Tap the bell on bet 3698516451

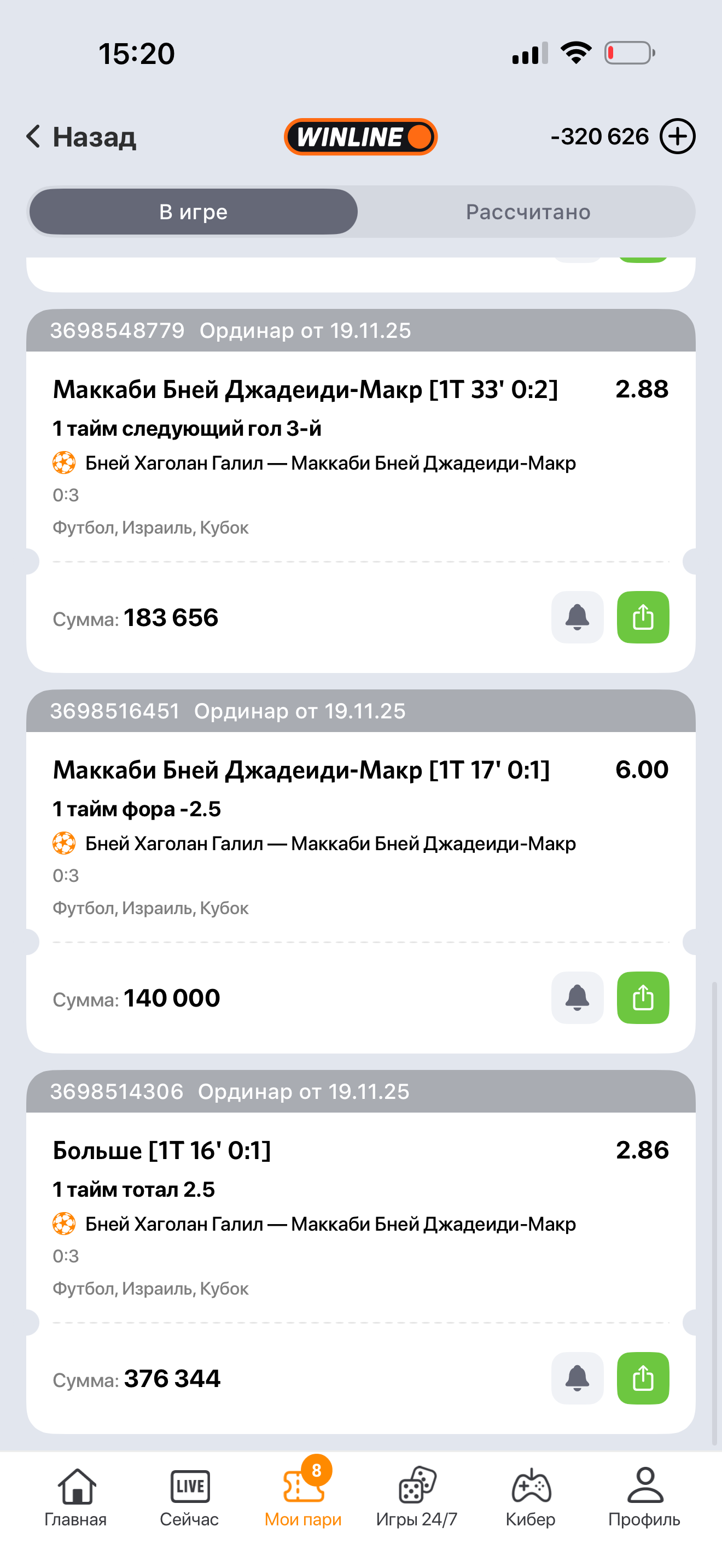(x=577, y=998)
